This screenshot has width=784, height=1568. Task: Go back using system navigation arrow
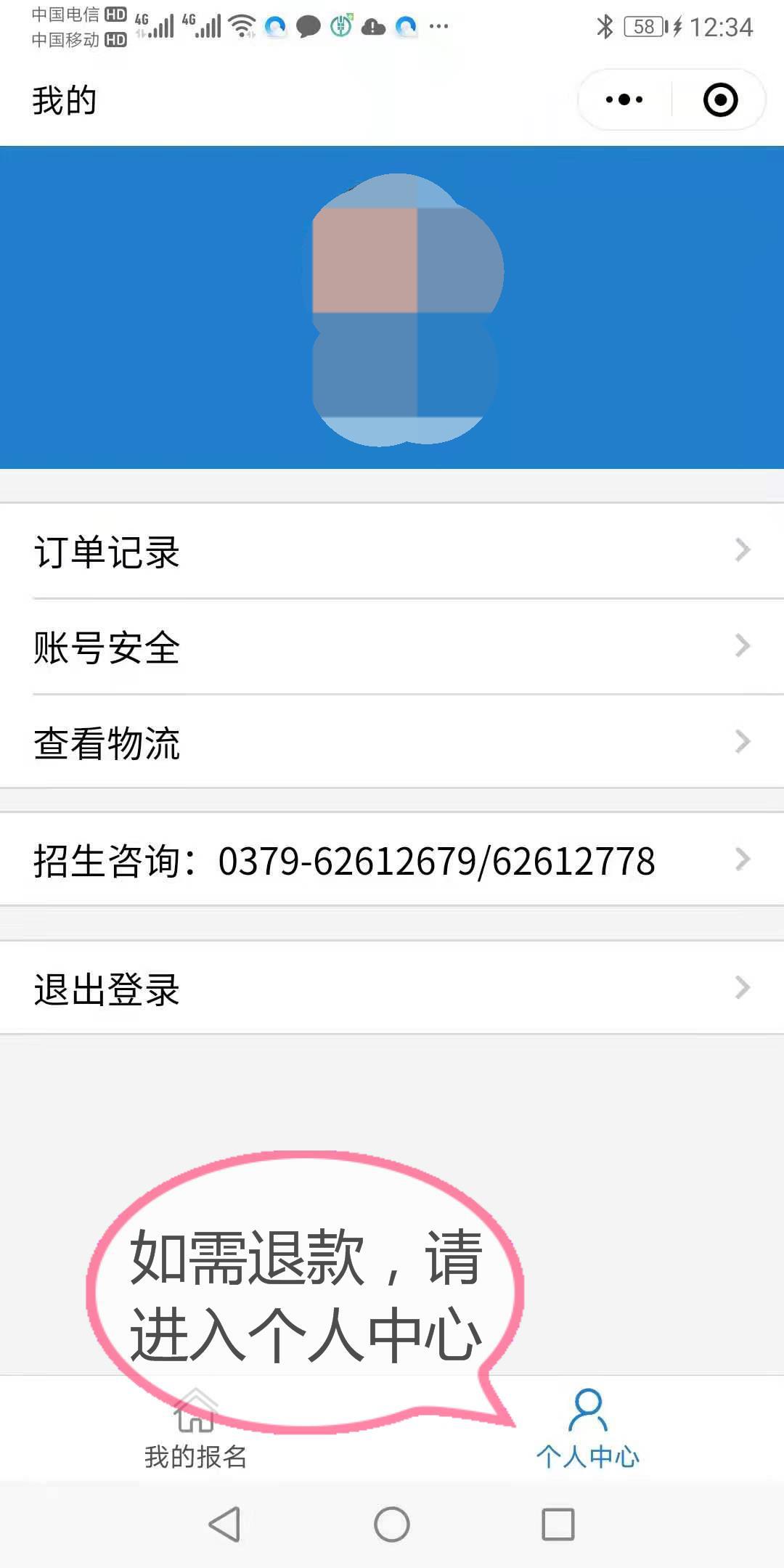click(x=224, y=1524)
